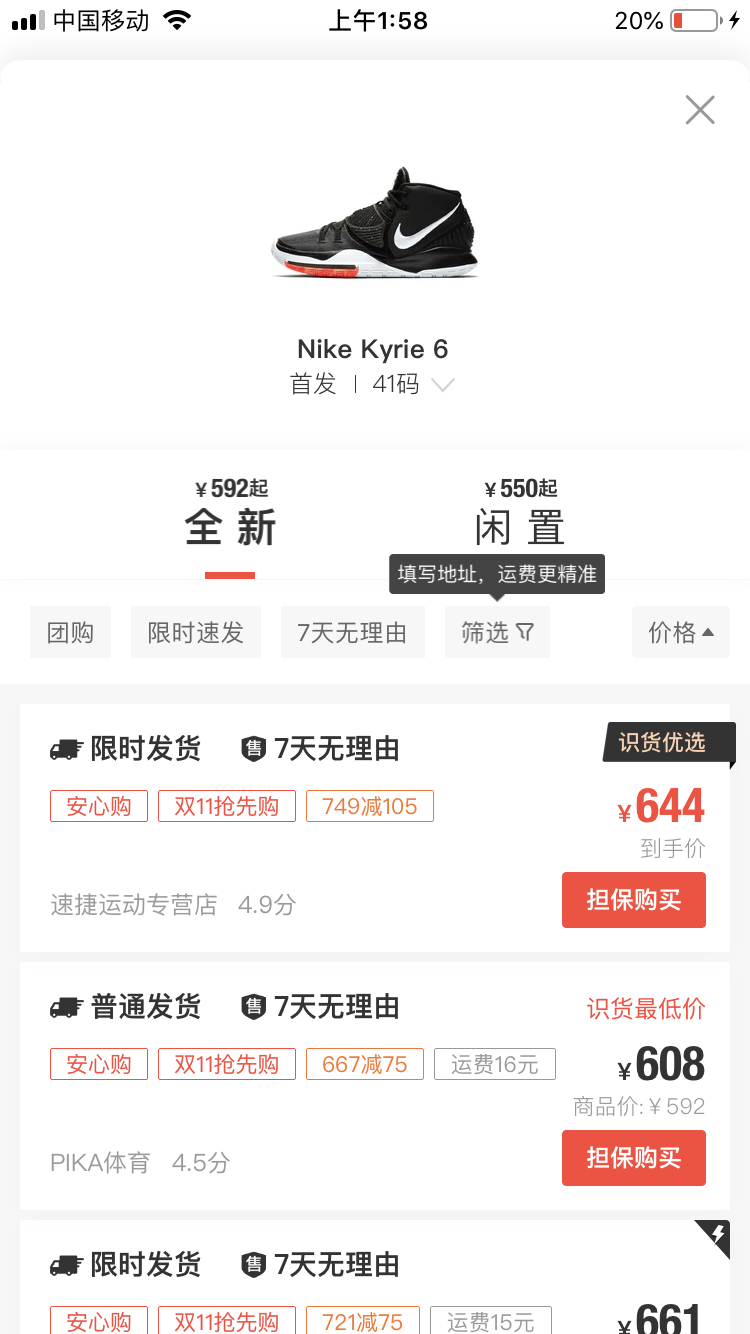Select the 全新 tab
The height and width of the screenshot is (1334, 750).
(230, 516)
